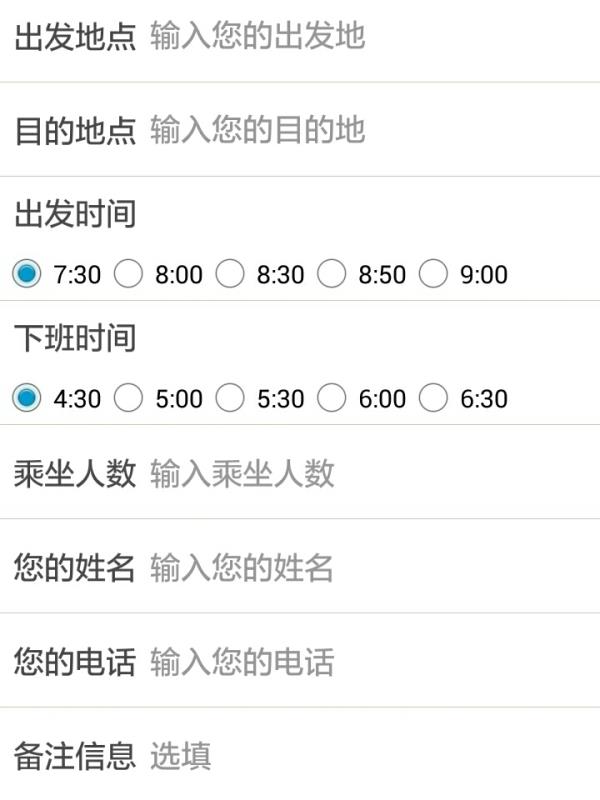Focus the 您的姓名 text field
This screenshot has width=600, height=800.
370,568
